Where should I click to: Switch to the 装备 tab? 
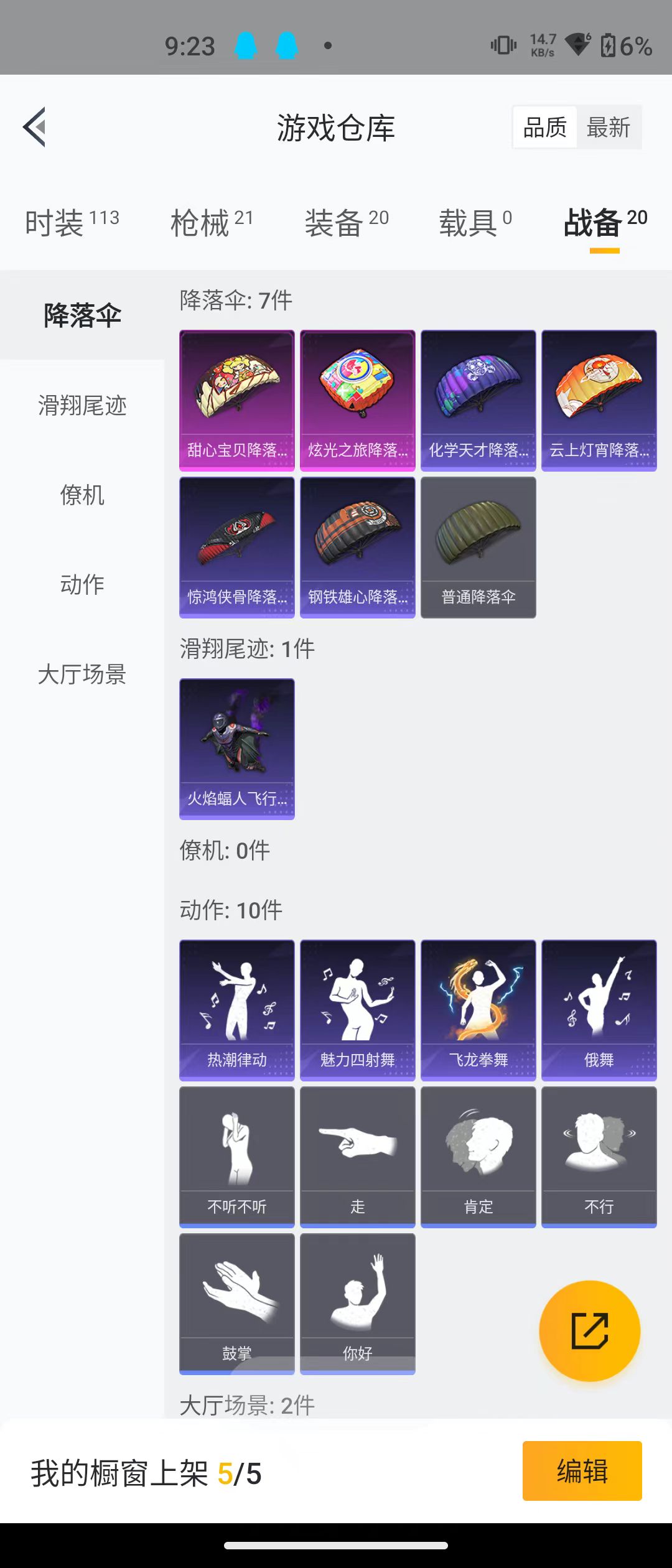click(x=347, y=223)
